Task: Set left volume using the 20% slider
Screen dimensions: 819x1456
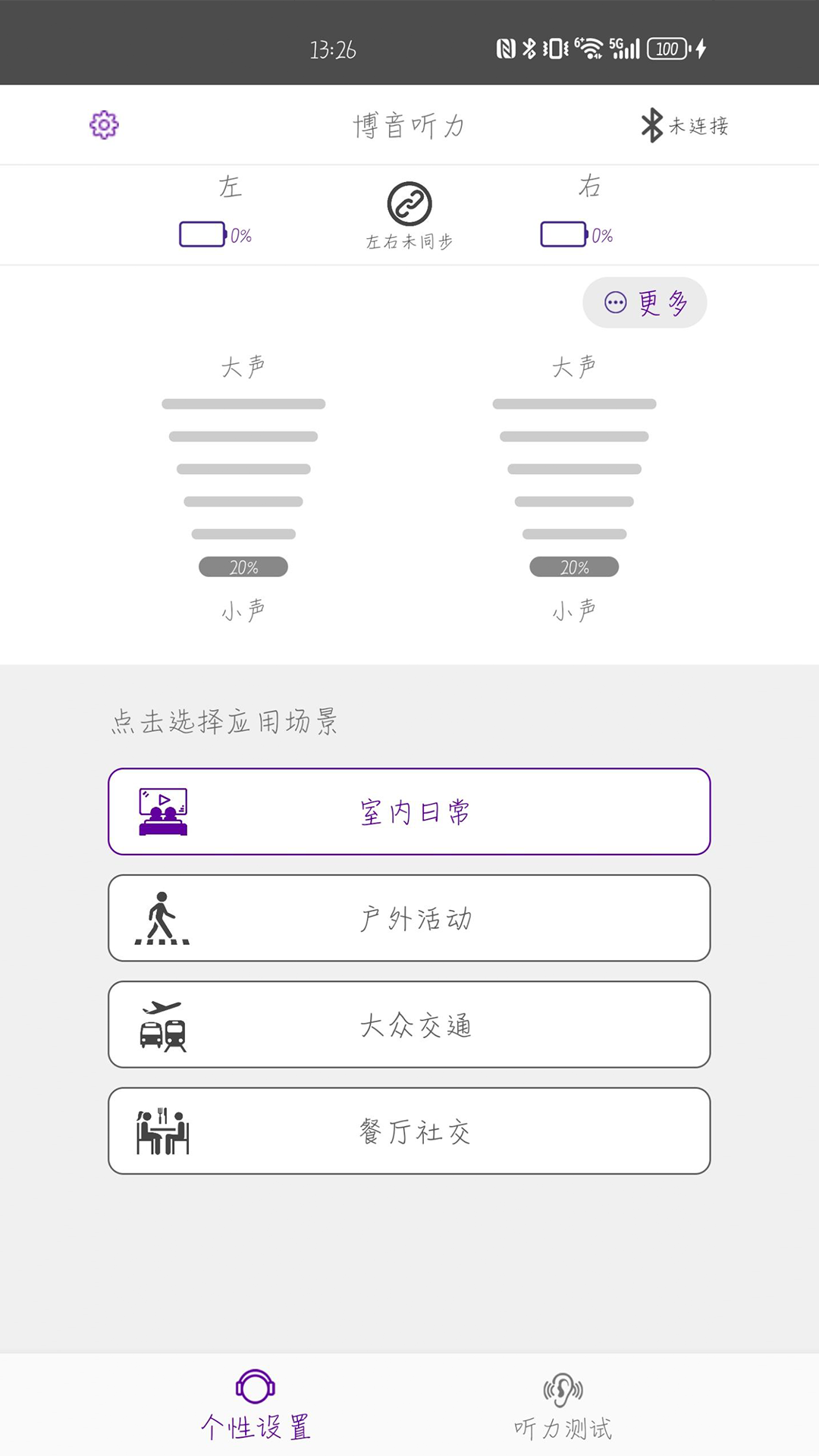Action: (x=243, y=566)
